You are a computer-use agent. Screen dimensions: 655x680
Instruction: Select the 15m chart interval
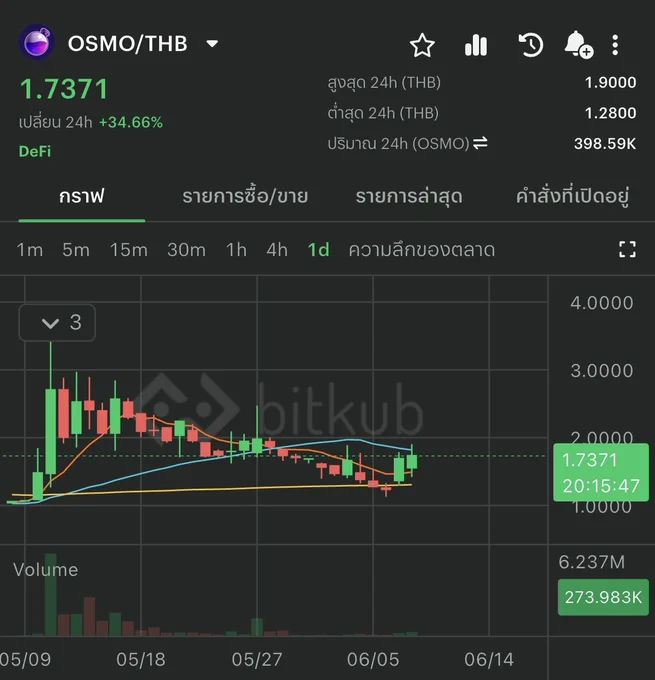pos(128,250)
